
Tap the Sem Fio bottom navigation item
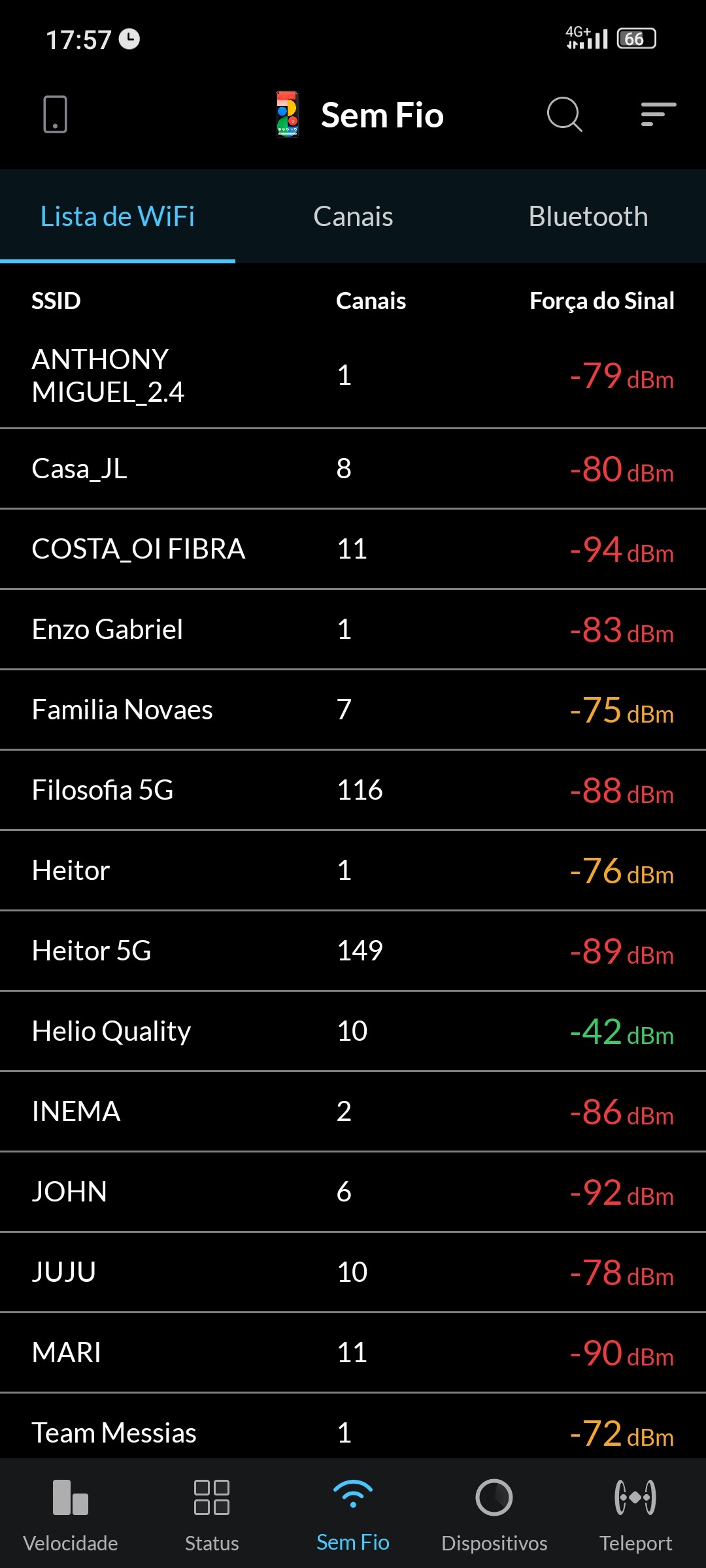353,1512
